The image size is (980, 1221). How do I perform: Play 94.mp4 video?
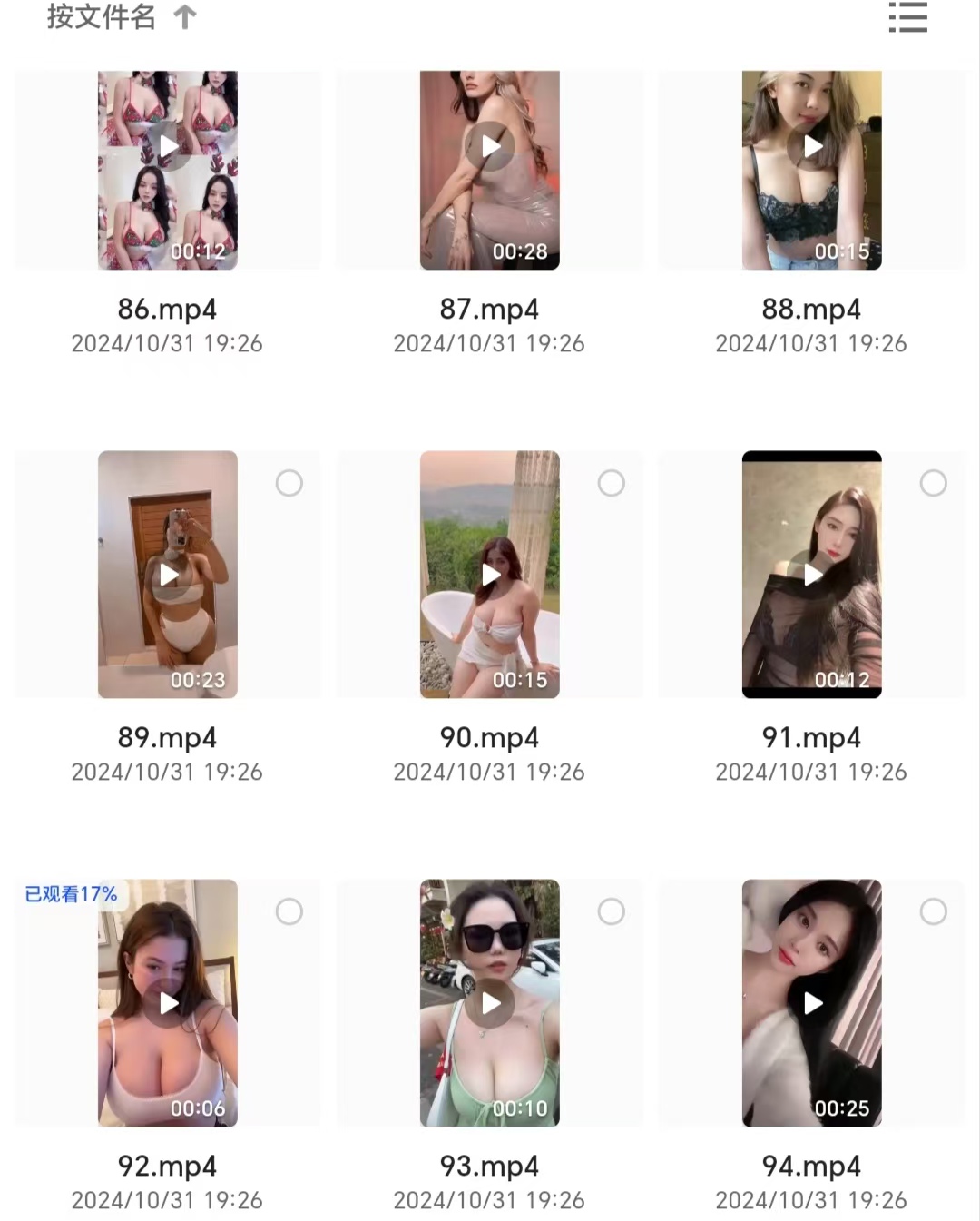point(812,1003)
